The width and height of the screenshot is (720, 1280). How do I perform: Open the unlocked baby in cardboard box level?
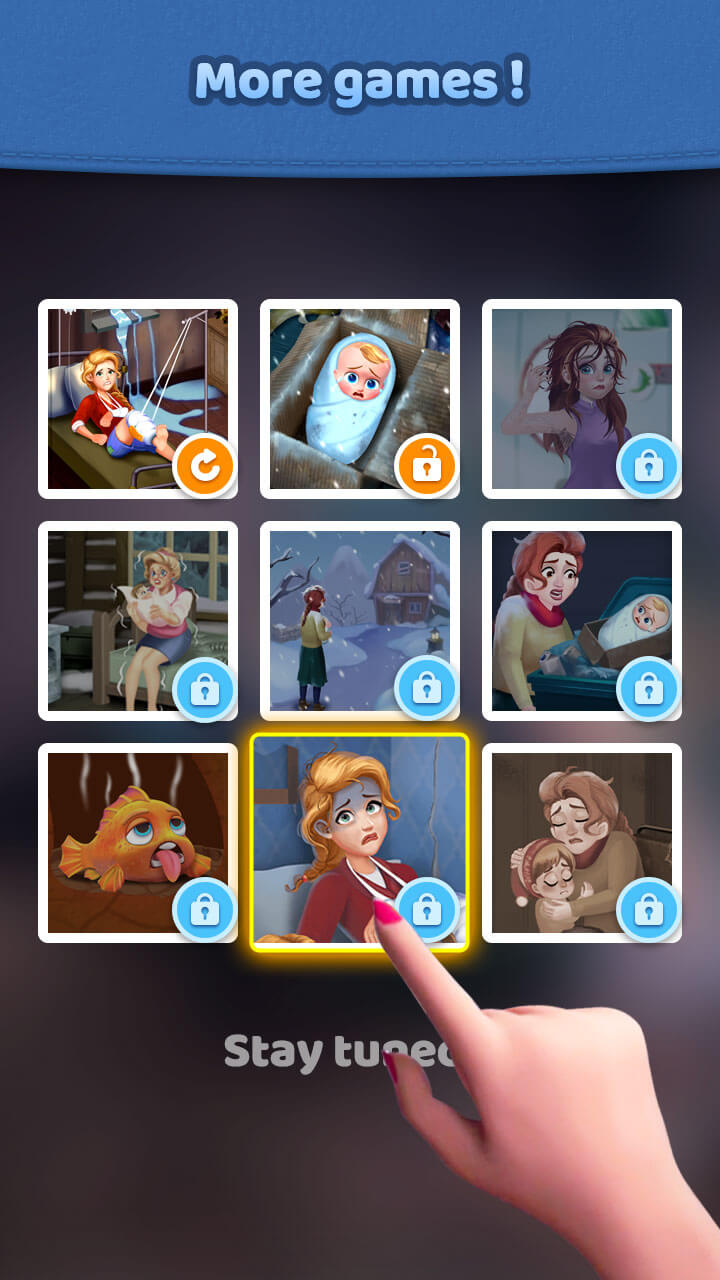click(360, 398)
